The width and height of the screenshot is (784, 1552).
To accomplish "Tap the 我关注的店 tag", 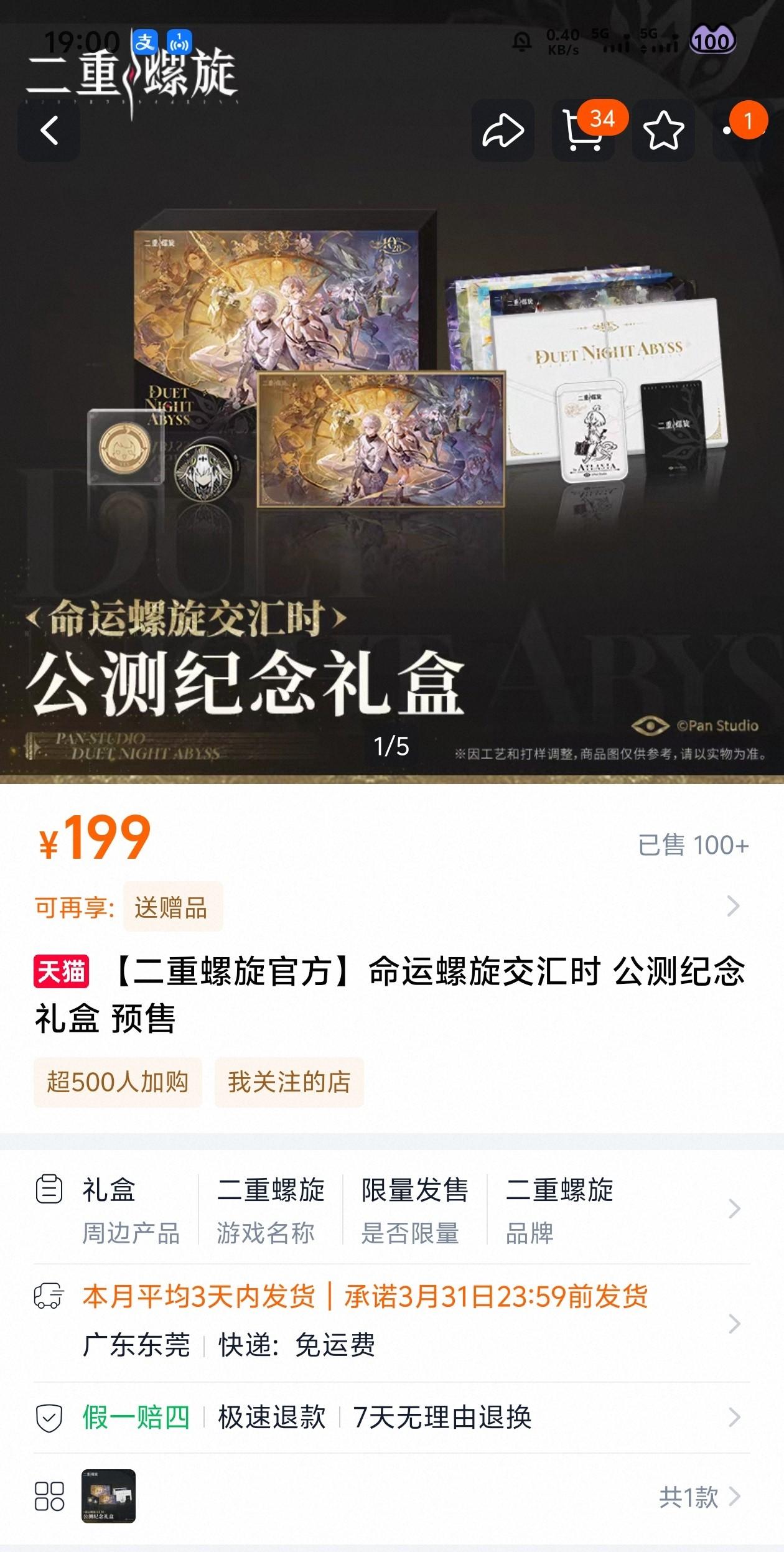I will [289, 1082].
